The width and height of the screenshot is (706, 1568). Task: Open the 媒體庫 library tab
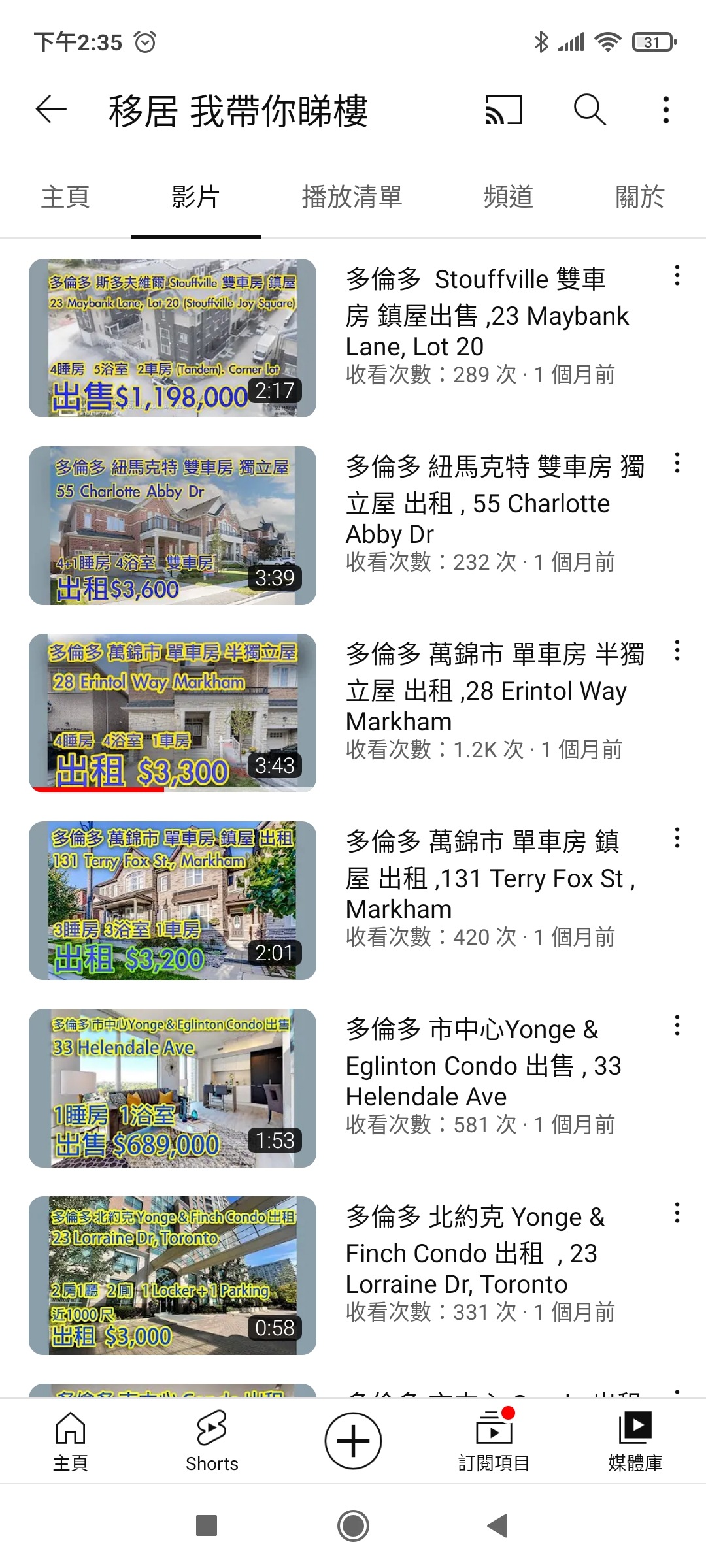pyautogui.click(x=635, y=1441)
